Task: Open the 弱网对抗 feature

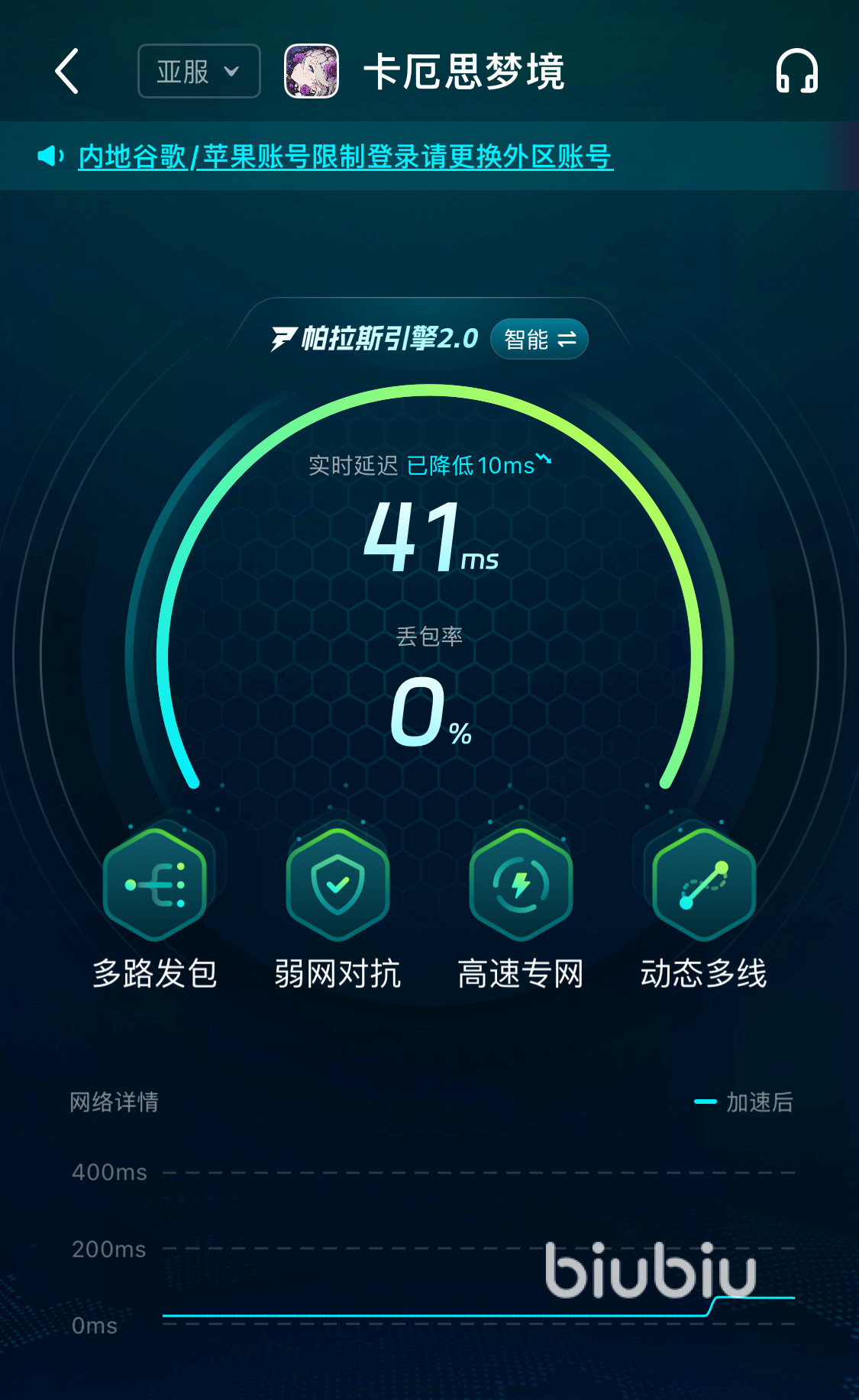Action: pos(337,885)
